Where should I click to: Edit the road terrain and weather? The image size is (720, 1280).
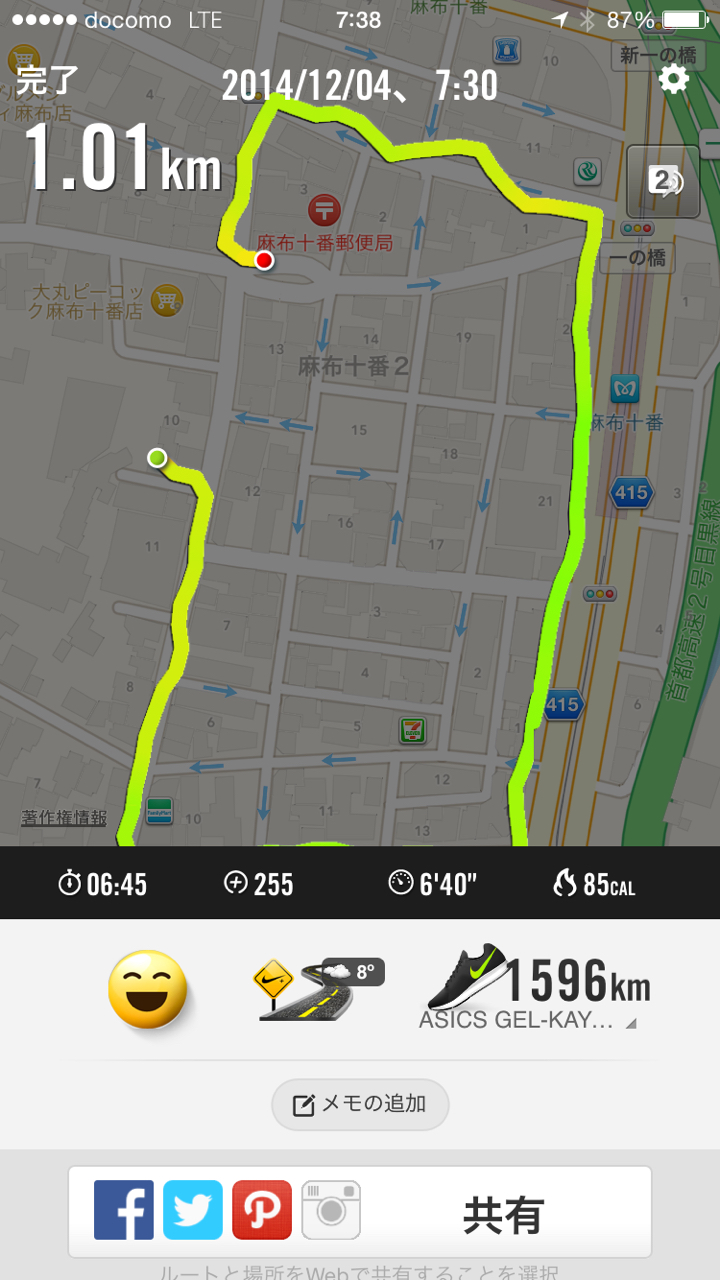[318, 988]
